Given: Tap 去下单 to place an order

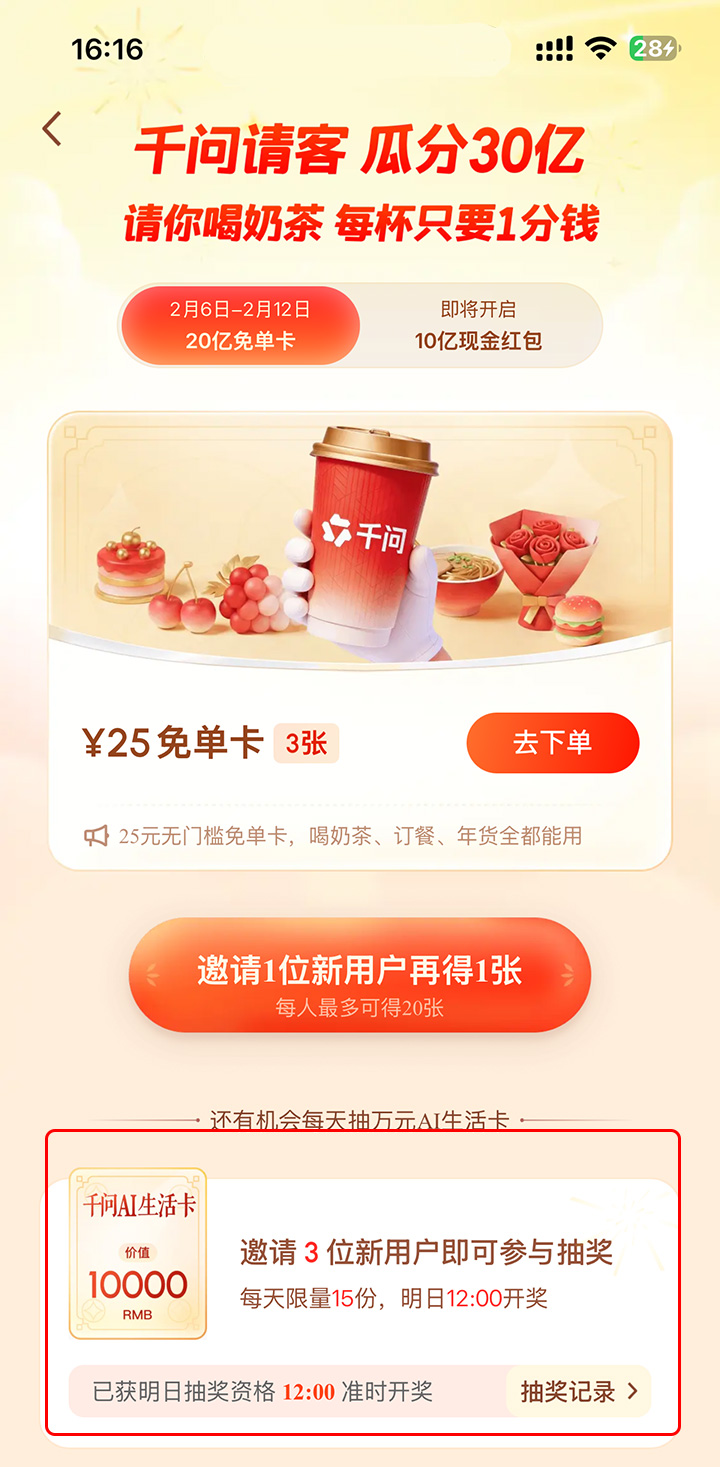Looking at the screenshot, I should click(x=552, y=743).
